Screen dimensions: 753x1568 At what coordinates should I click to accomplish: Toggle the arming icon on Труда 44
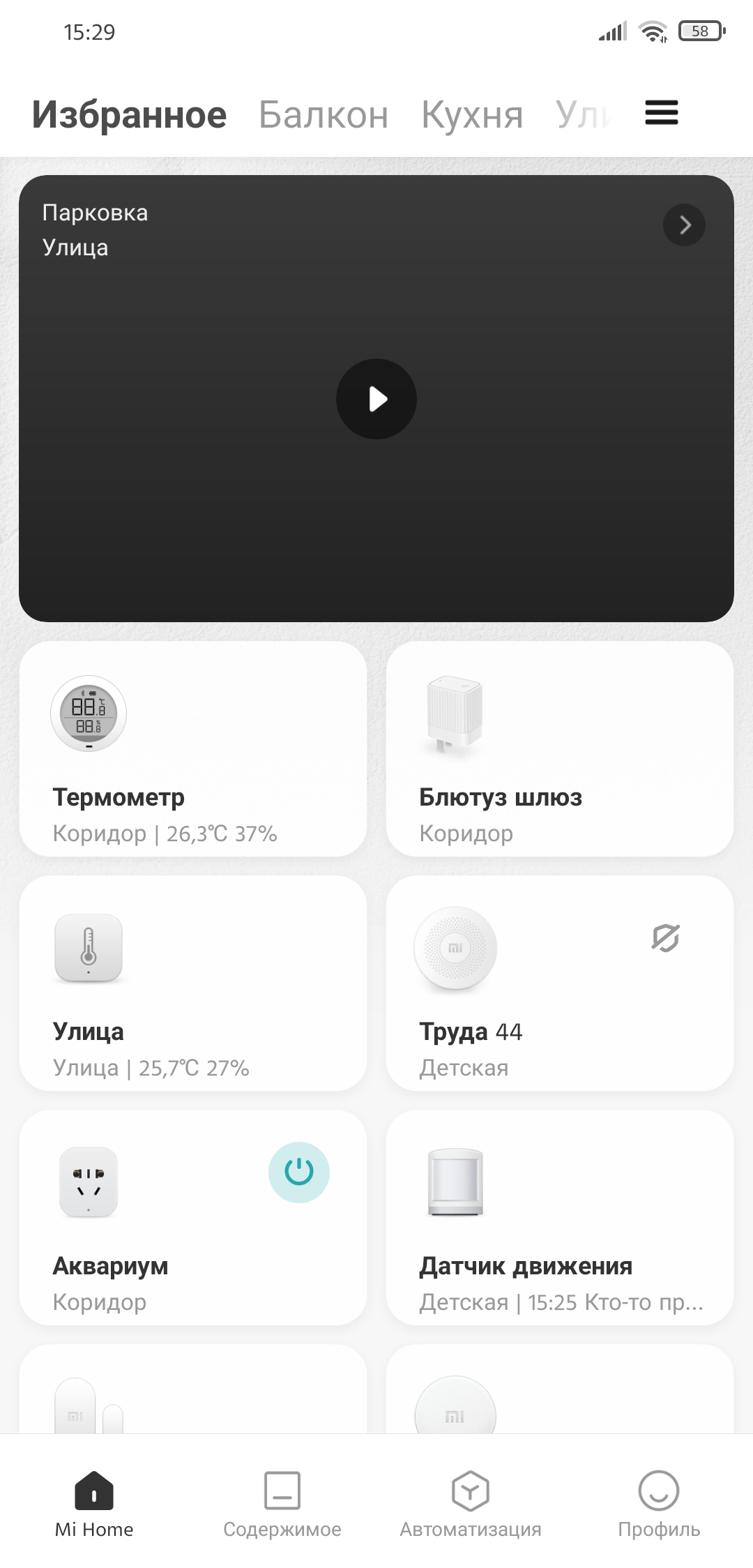(665, 938)
